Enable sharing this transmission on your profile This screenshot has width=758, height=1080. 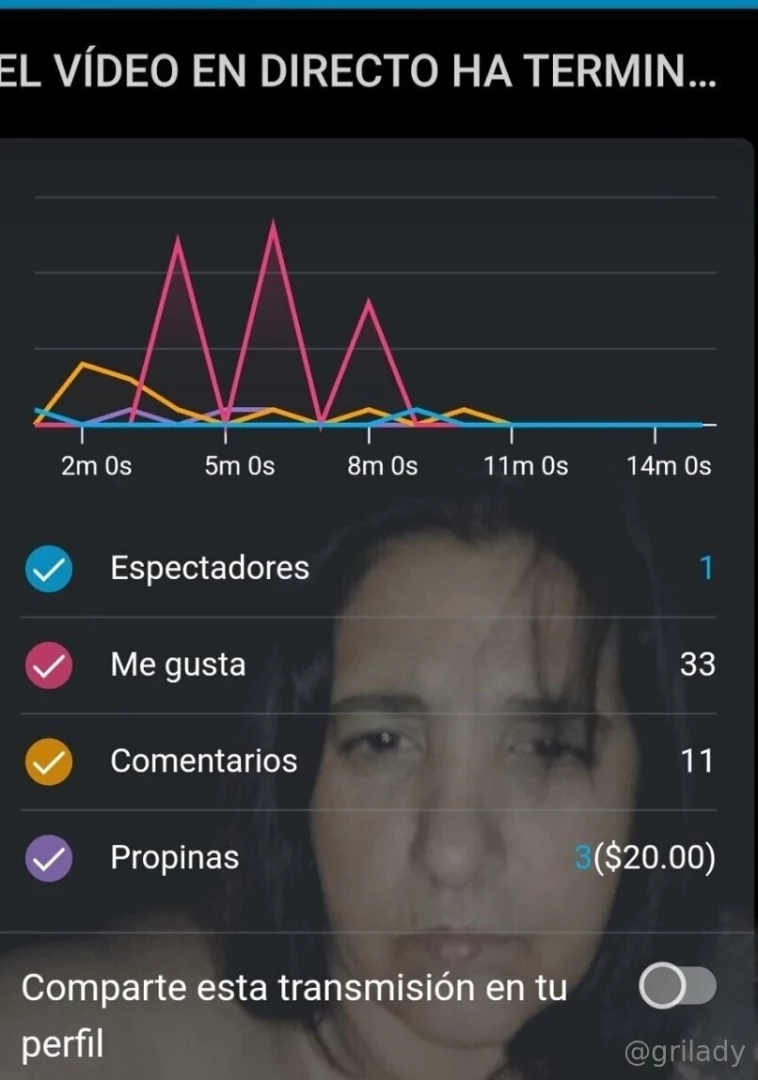pyautogui.click(x=678, y=988)
